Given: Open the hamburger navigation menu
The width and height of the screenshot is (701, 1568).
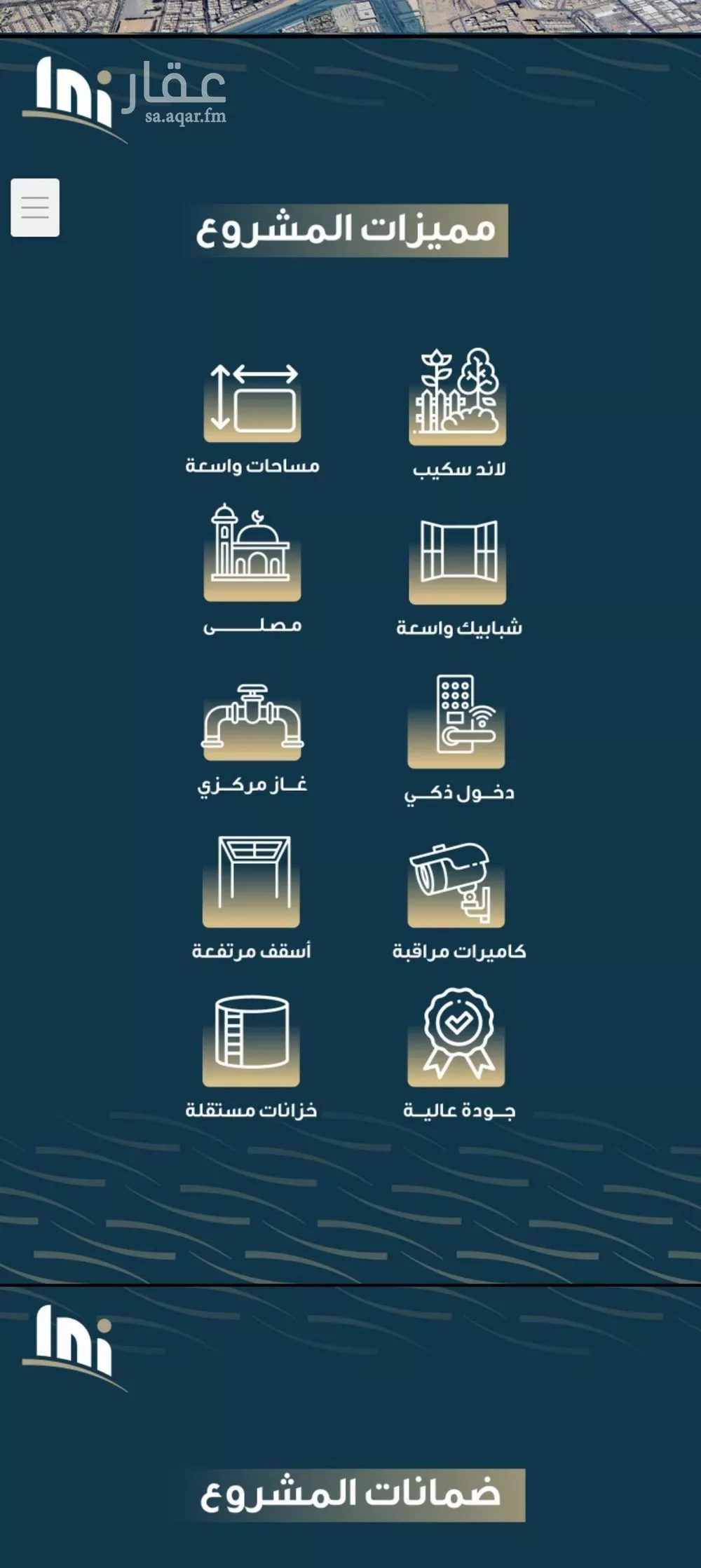Looking at the screenshot, I should click(35, 207).
